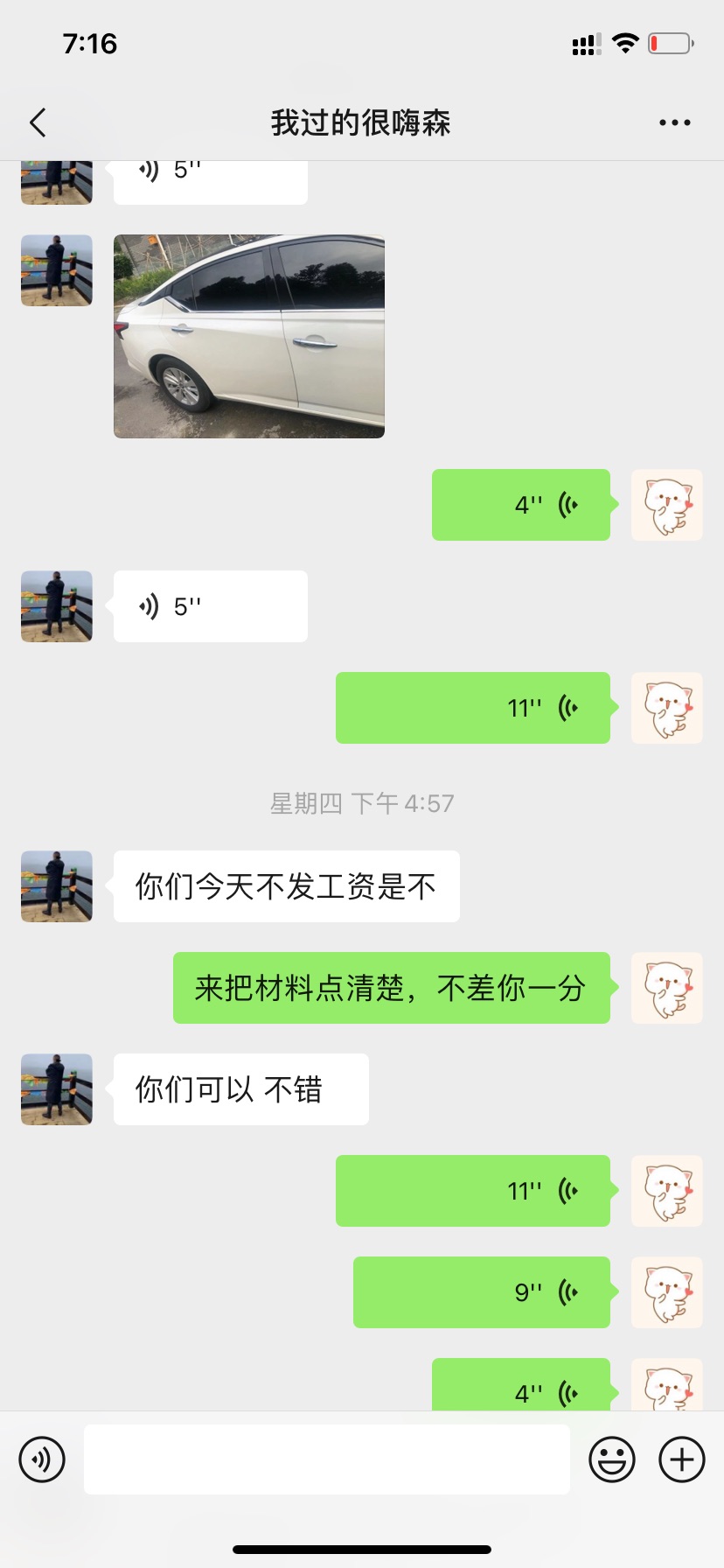Open the plus attachment menu
724x1568 pixels.
681,1459
